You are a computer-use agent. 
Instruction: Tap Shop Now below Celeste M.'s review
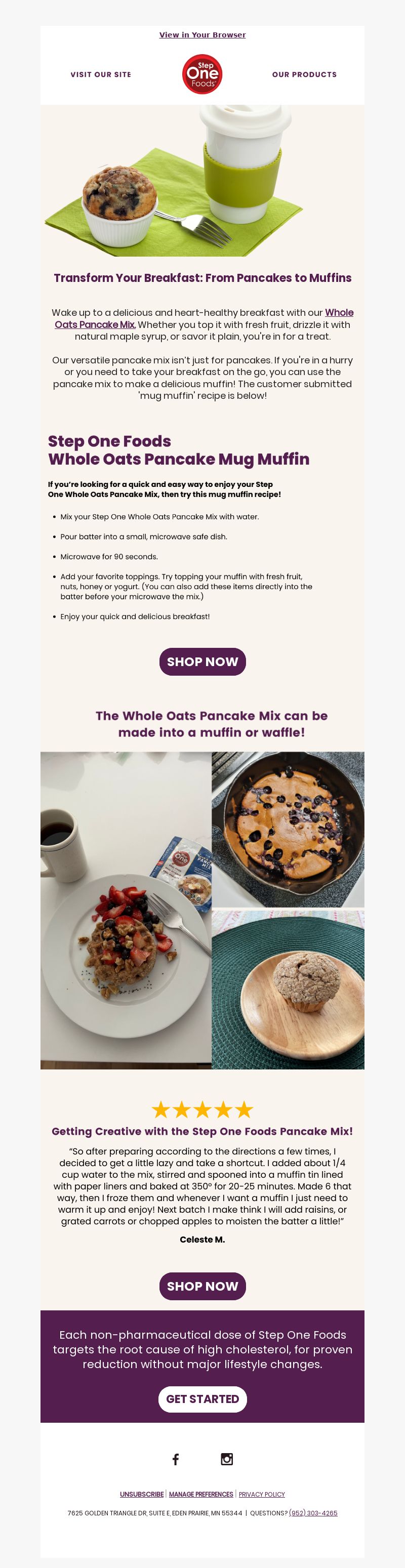(x=202, y=1286)
